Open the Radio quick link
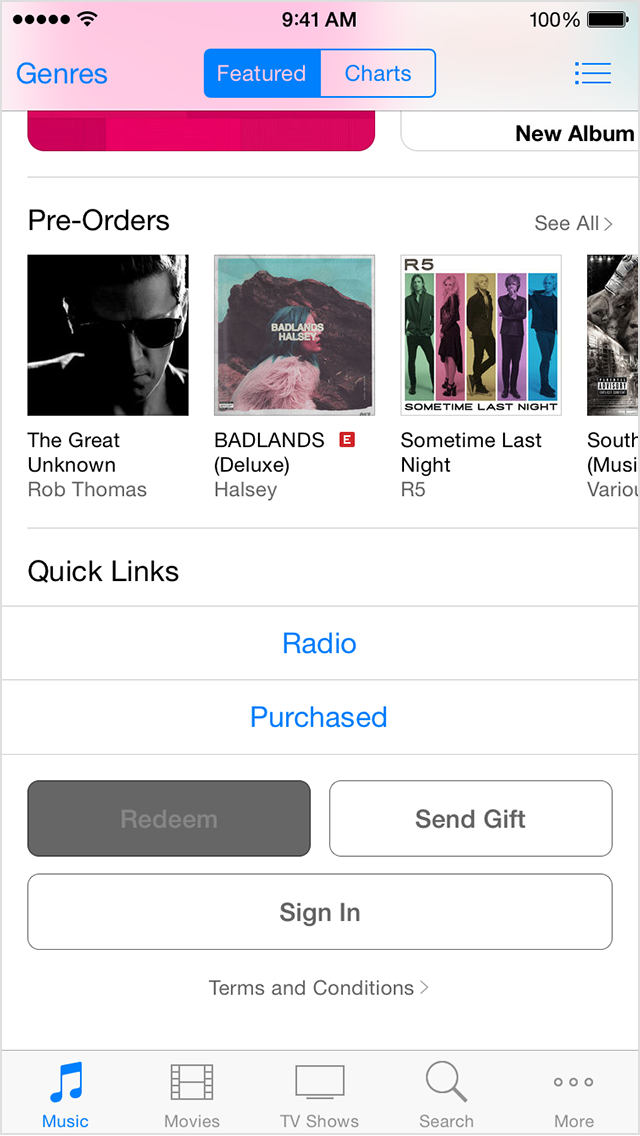The width and height of the screenshot is (640, 1136). click(x=319, y=643)
